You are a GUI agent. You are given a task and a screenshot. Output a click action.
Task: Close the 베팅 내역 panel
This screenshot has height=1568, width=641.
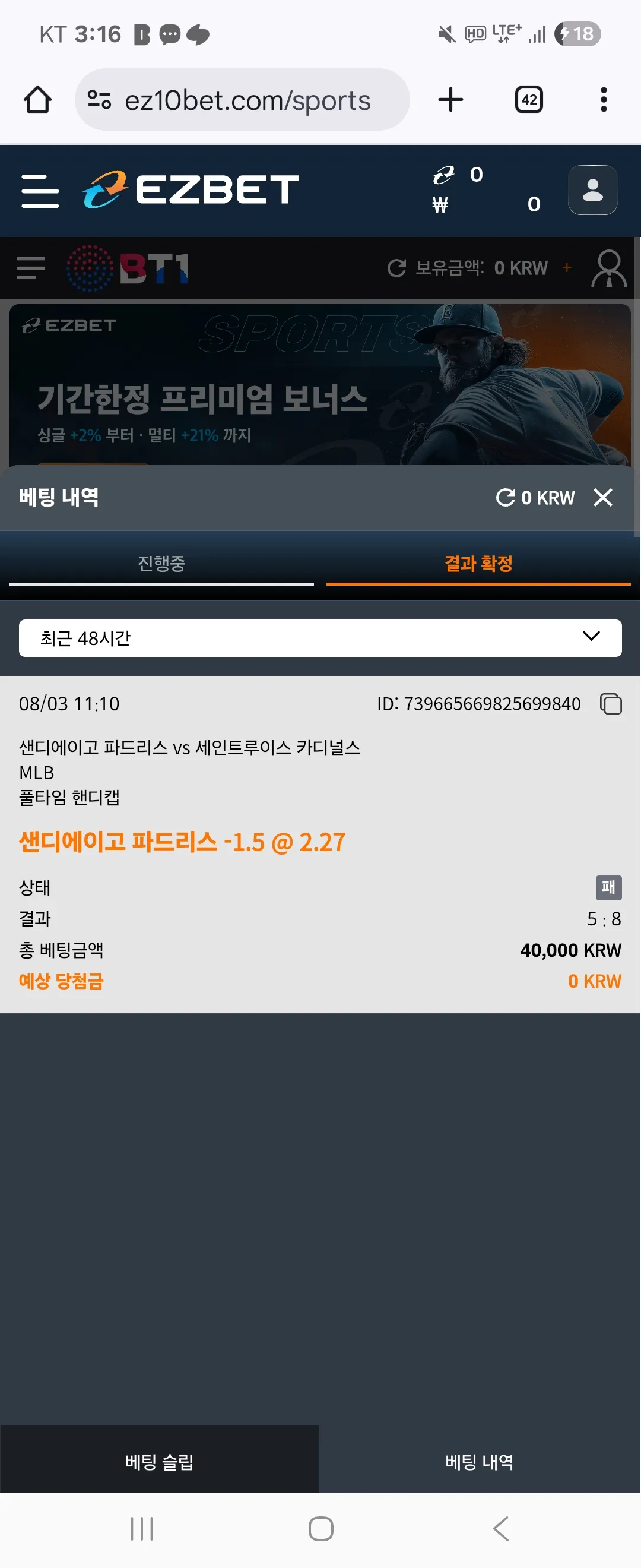(602, 497)
